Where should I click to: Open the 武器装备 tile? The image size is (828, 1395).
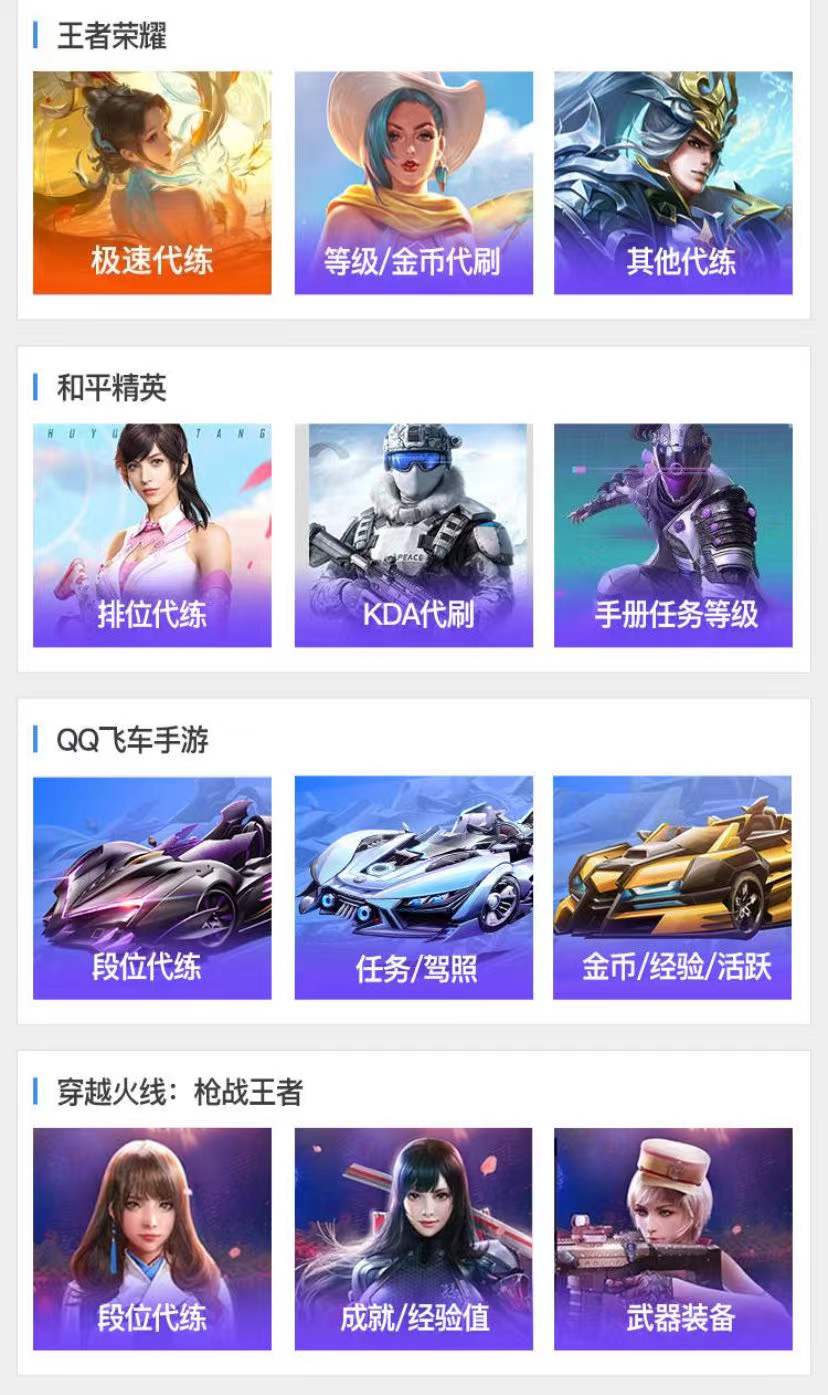tap(673, 1239)
